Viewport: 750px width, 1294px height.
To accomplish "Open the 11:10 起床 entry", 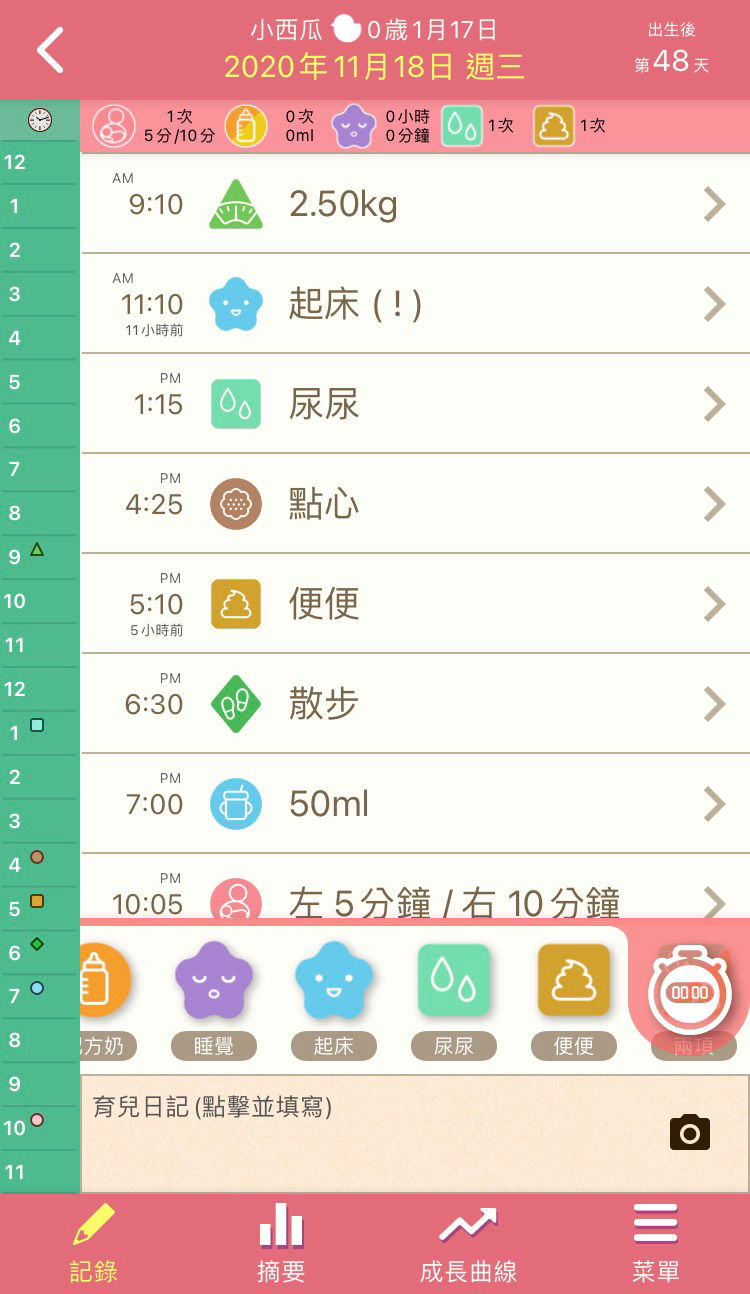I will pos(415,304).
